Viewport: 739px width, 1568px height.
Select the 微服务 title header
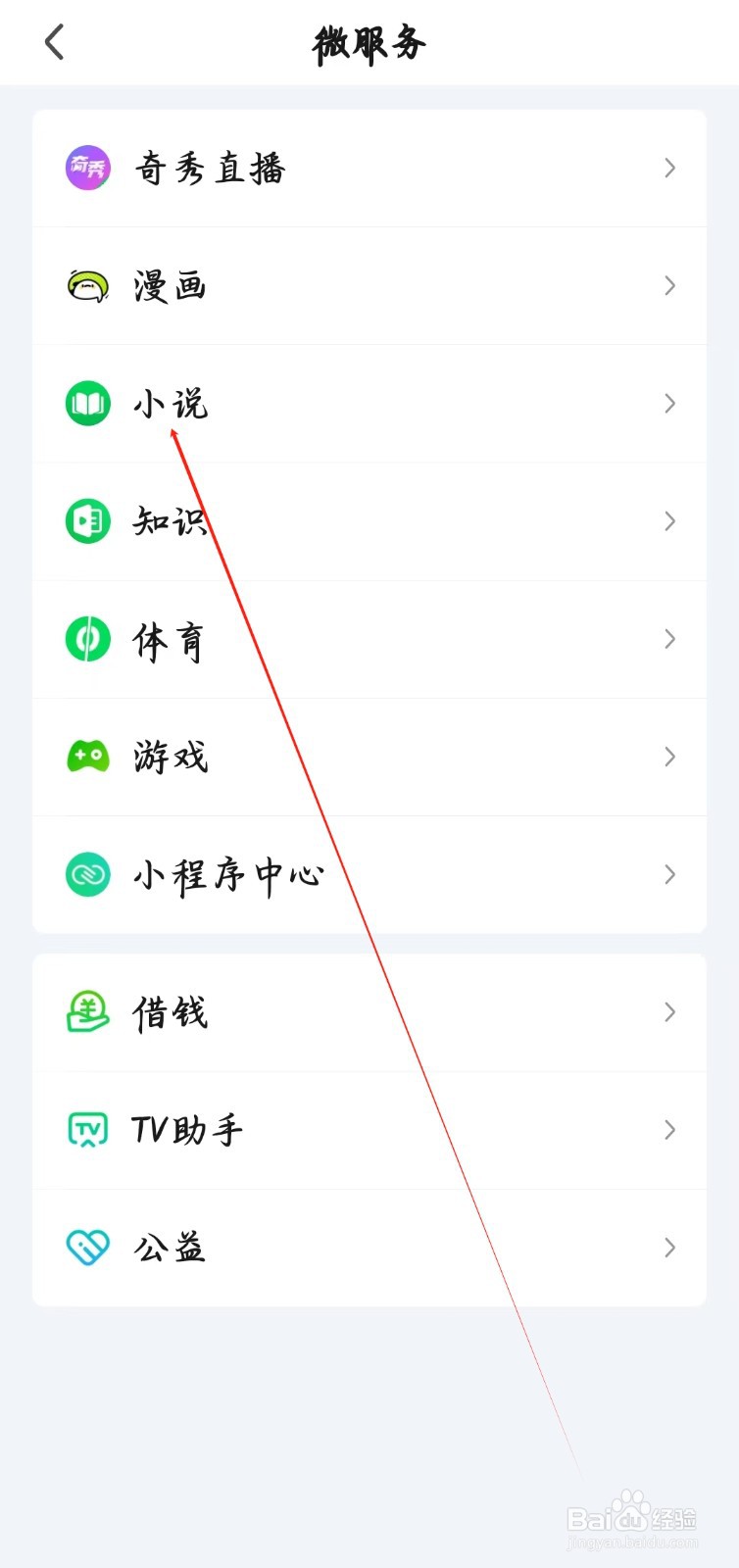point(369,43)
